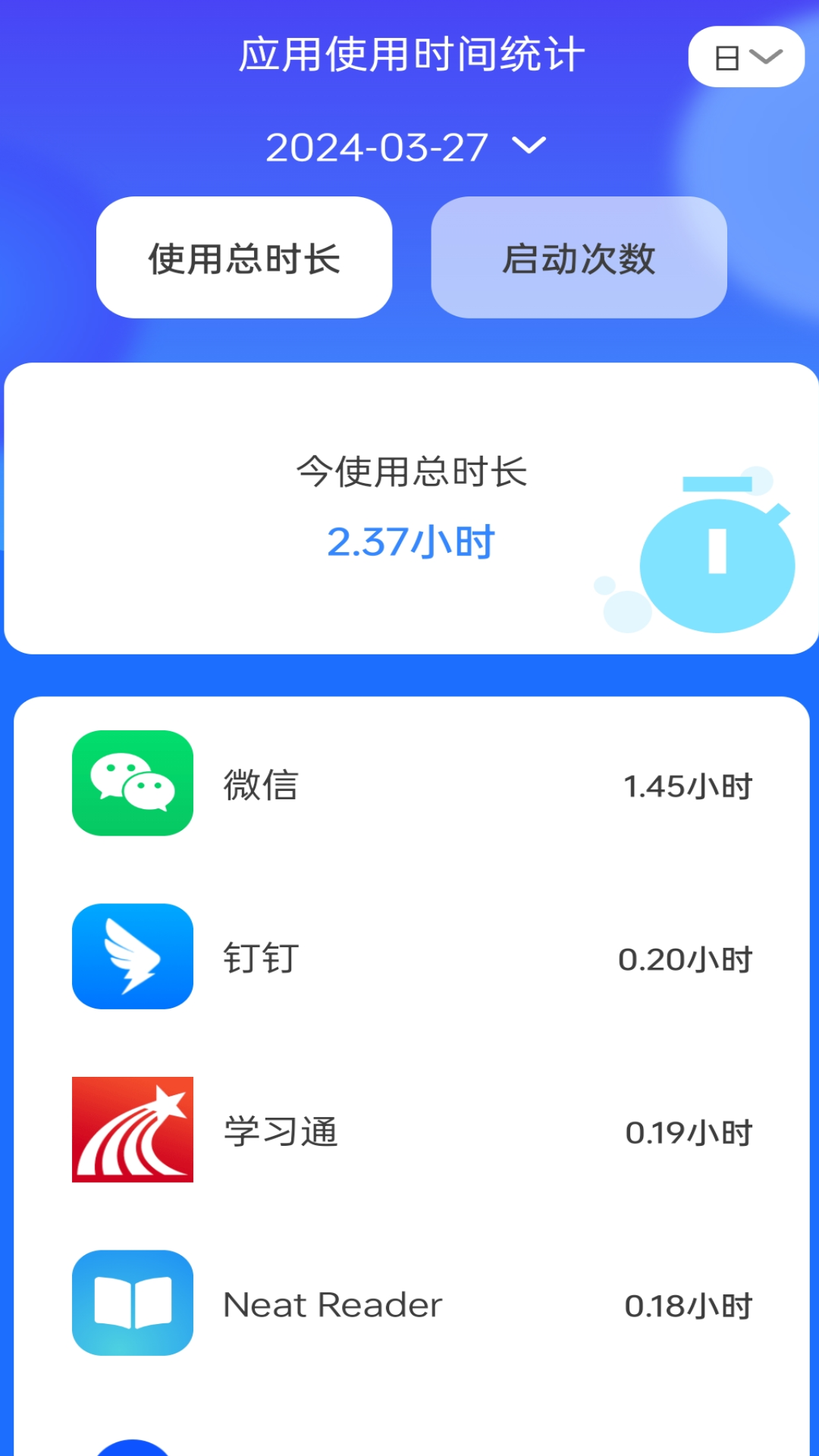View 学习通 usage details

(411, 1130)
